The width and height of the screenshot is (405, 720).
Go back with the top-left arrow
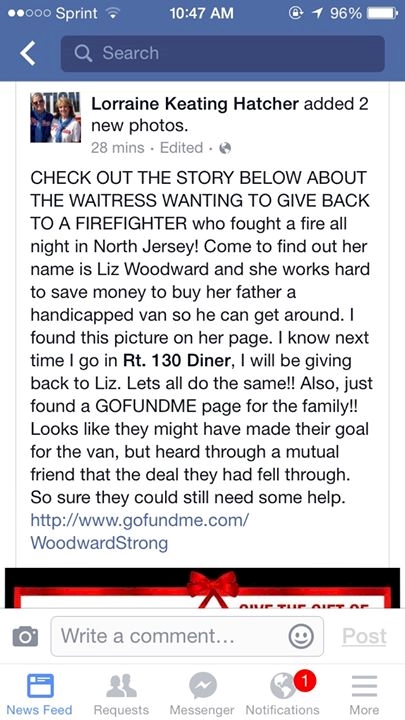click(x=28, y=53)
